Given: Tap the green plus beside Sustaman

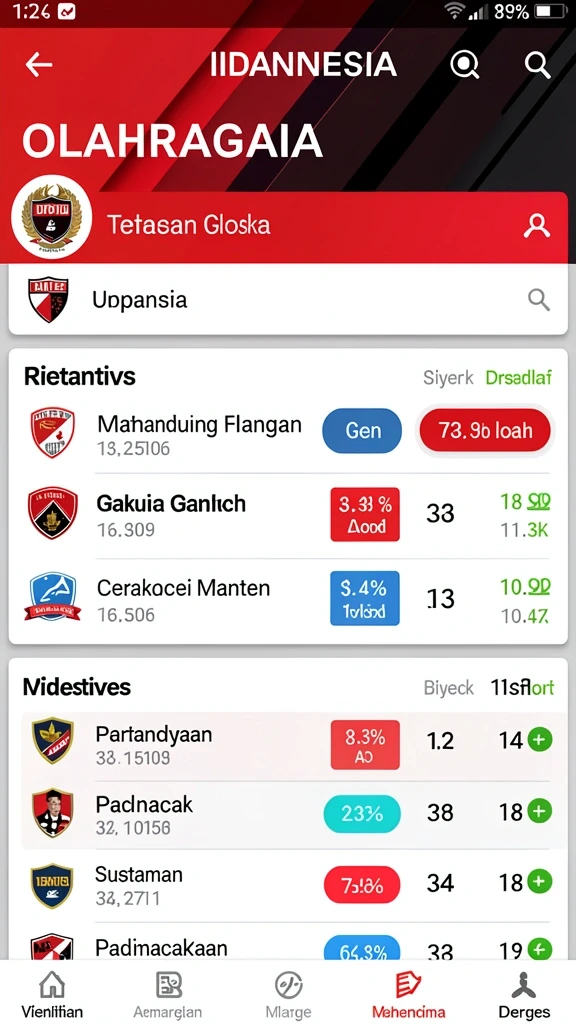Looking at the screenshot, I should point(540,882).
